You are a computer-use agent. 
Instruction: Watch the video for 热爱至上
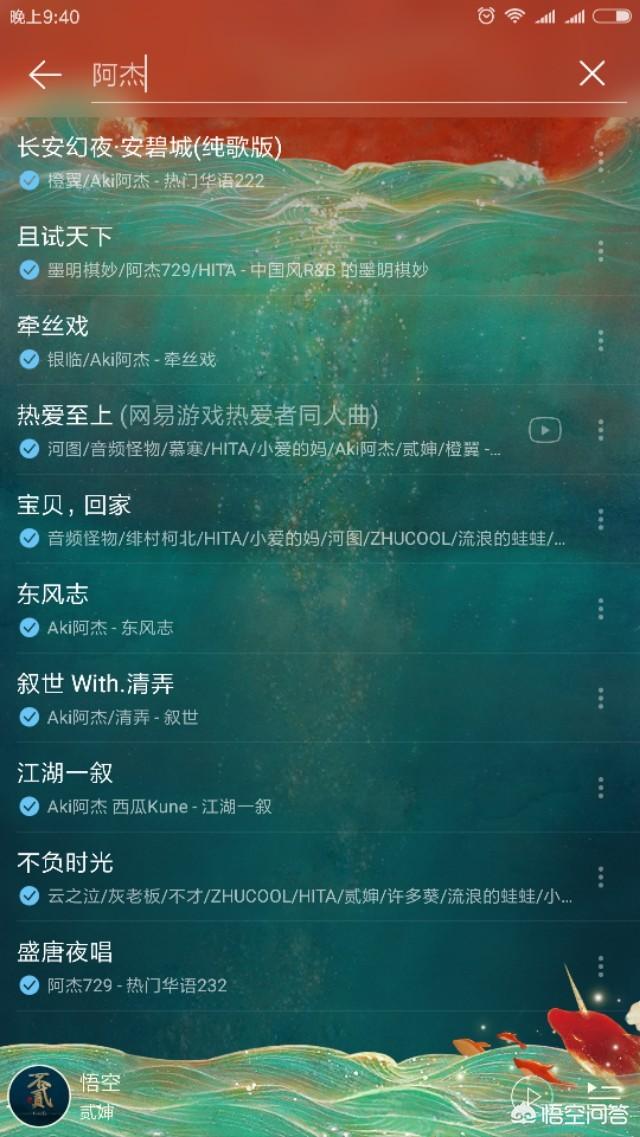[545, 430]
